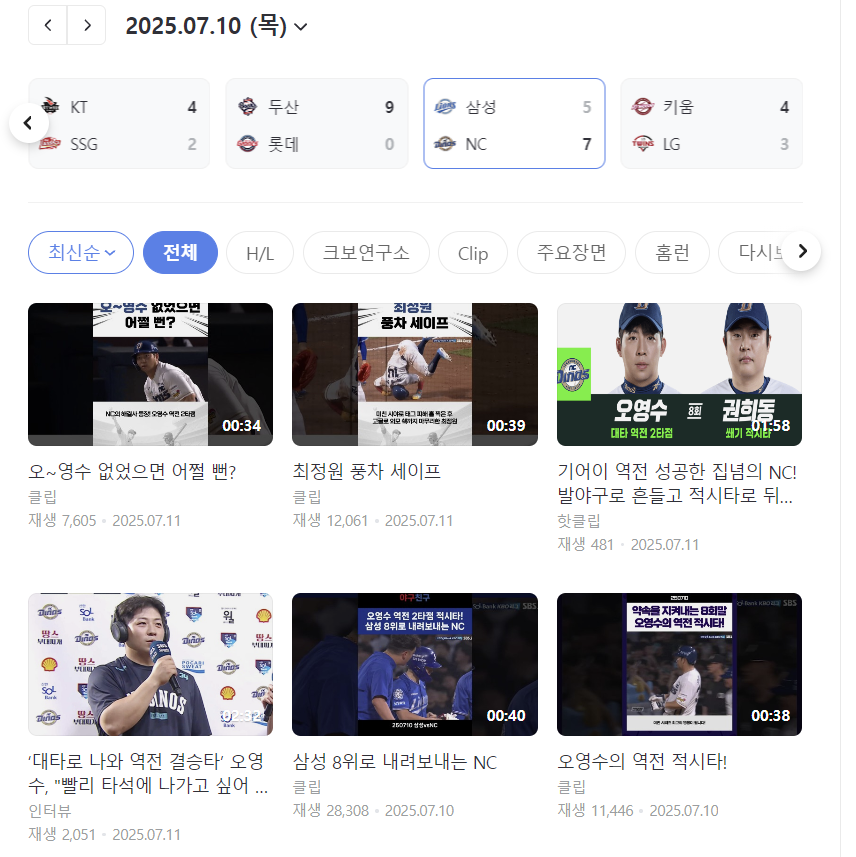Image resolution: width=856 pixels, height=857 pixels.
Task: Switch to the 전체 tab
Action: 180,253
